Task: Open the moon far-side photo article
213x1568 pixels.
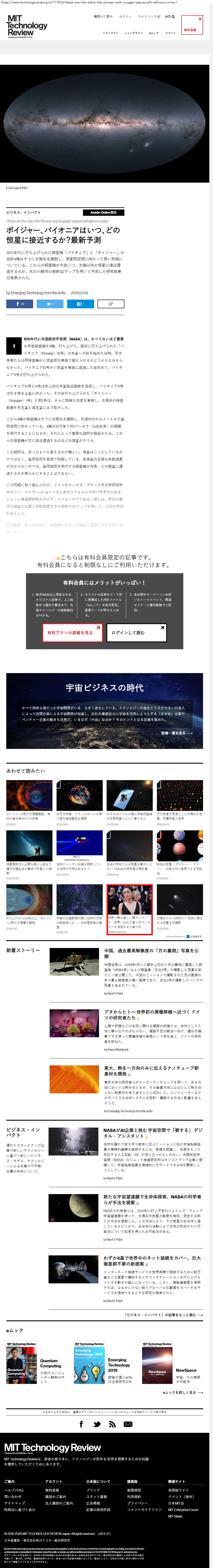Action: 151,953
